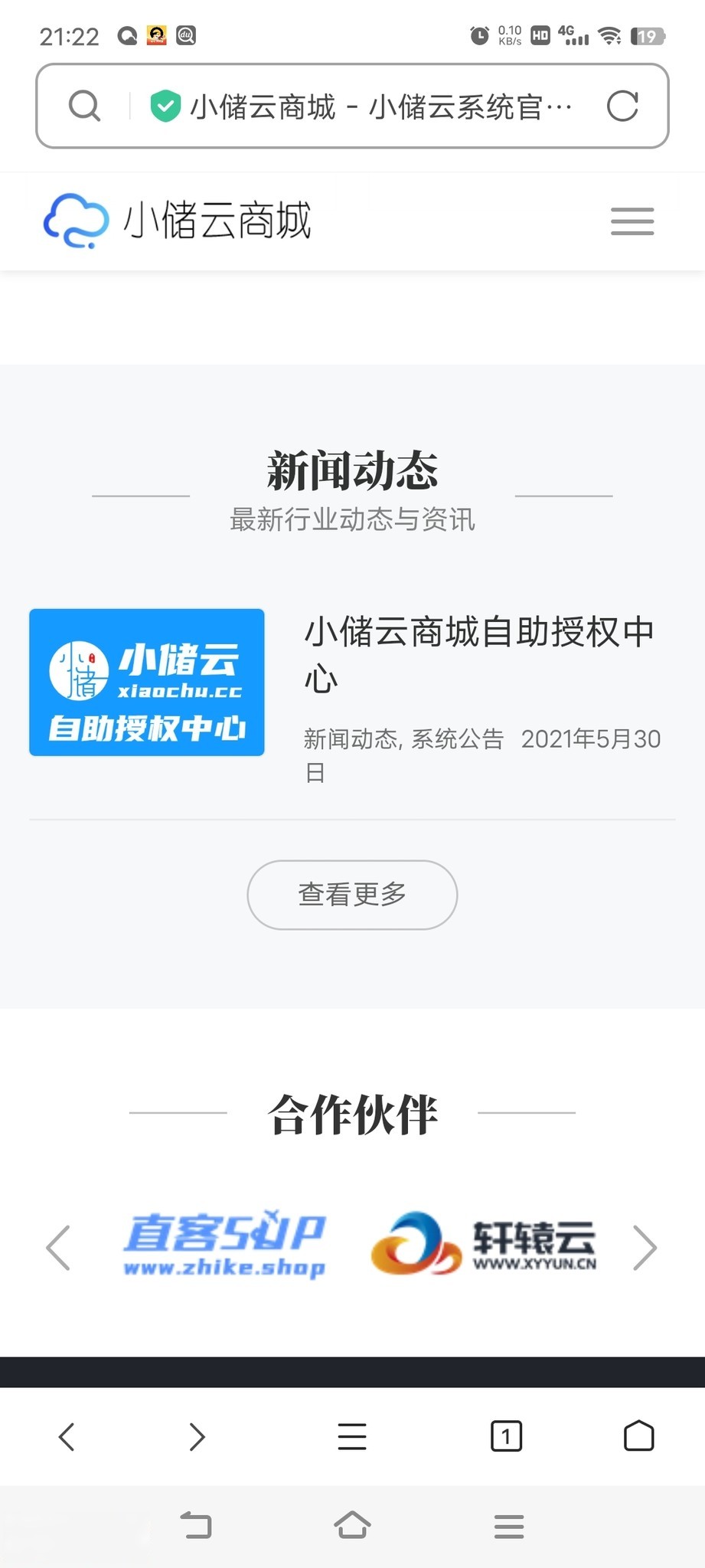
Task: Open the 新闻动态 article link
Action: (480, 655)
